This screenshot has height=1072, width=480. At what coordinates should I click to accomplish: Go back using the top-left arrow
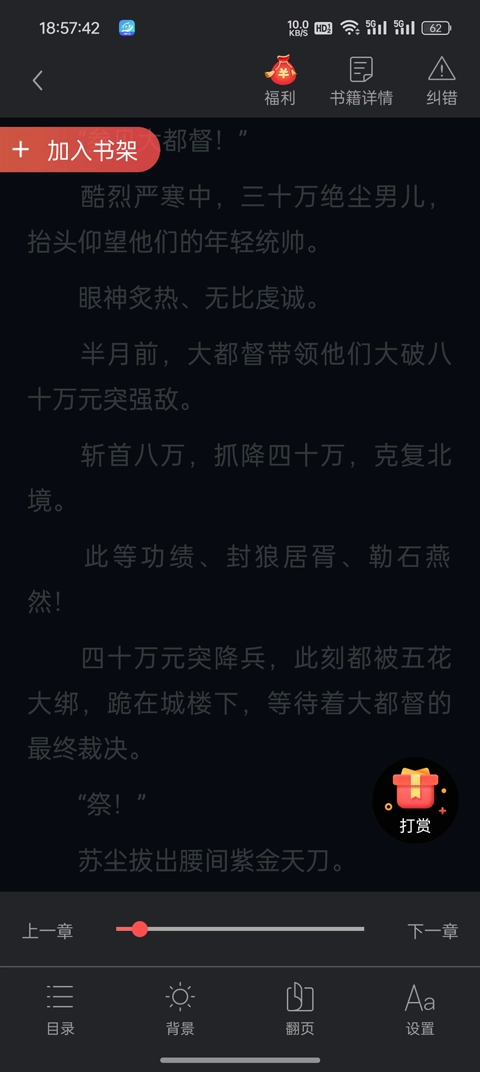(38, 81)
